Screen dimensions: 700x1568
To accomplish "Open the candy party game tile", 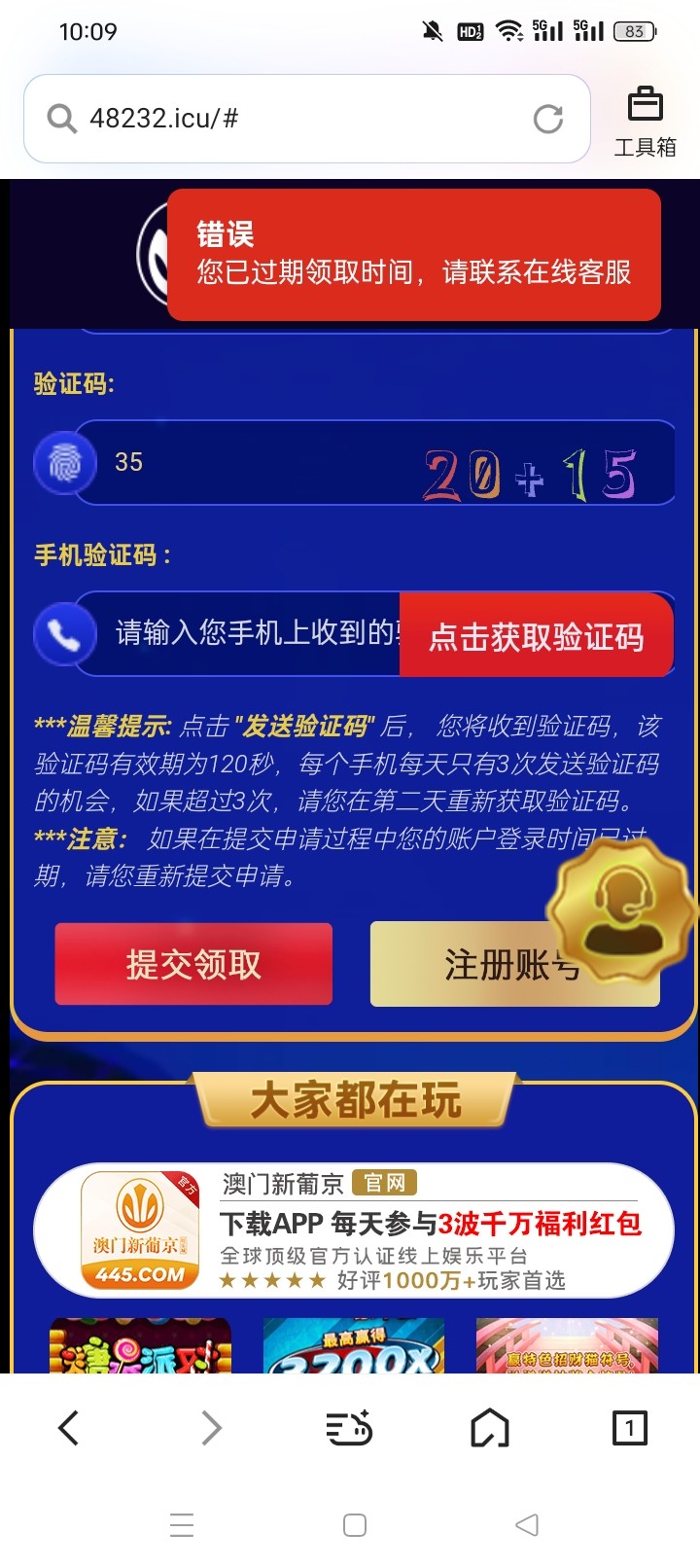I will pos(140,1347).
